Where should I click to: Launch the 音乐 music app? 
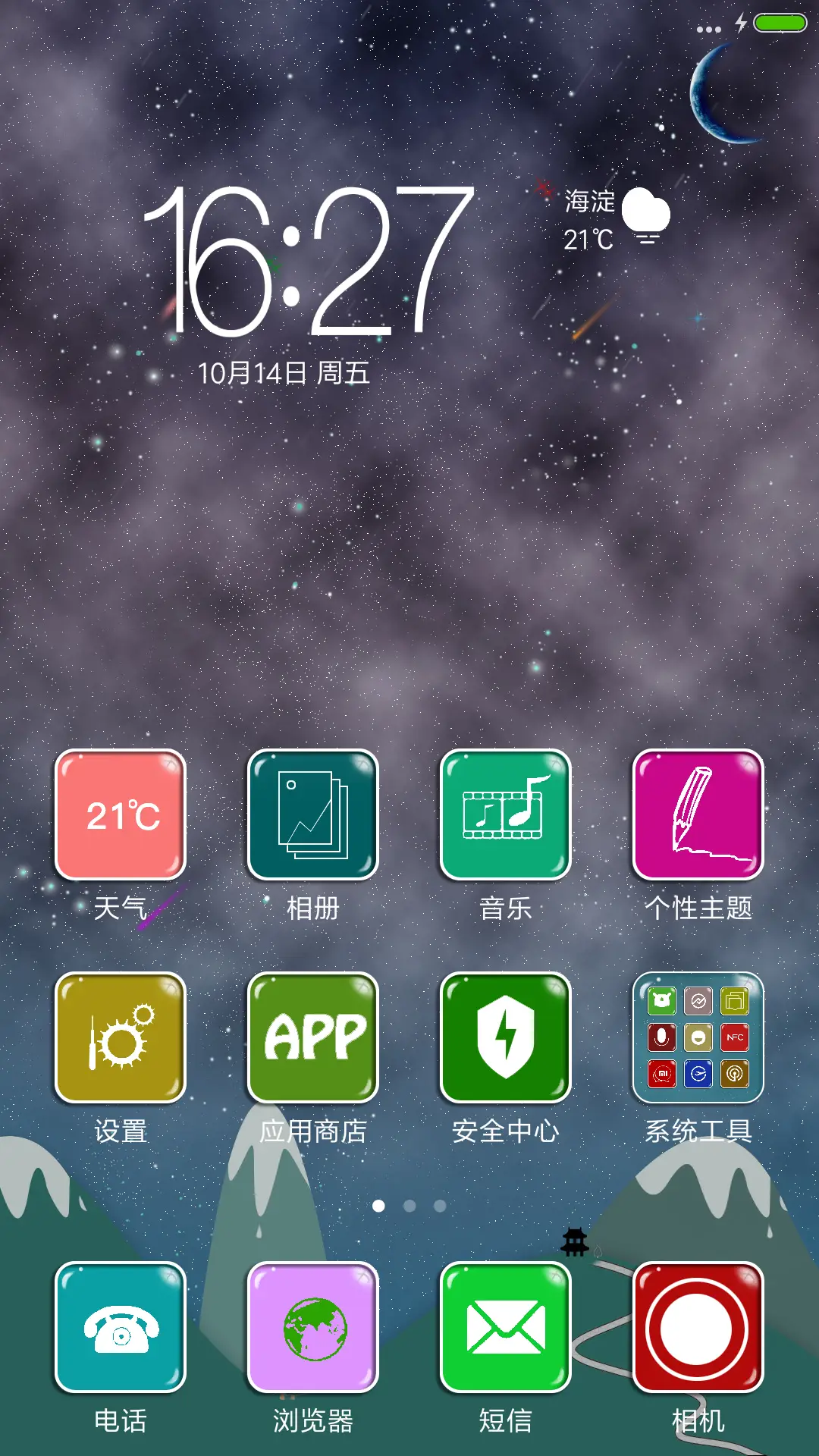(506, 815)
